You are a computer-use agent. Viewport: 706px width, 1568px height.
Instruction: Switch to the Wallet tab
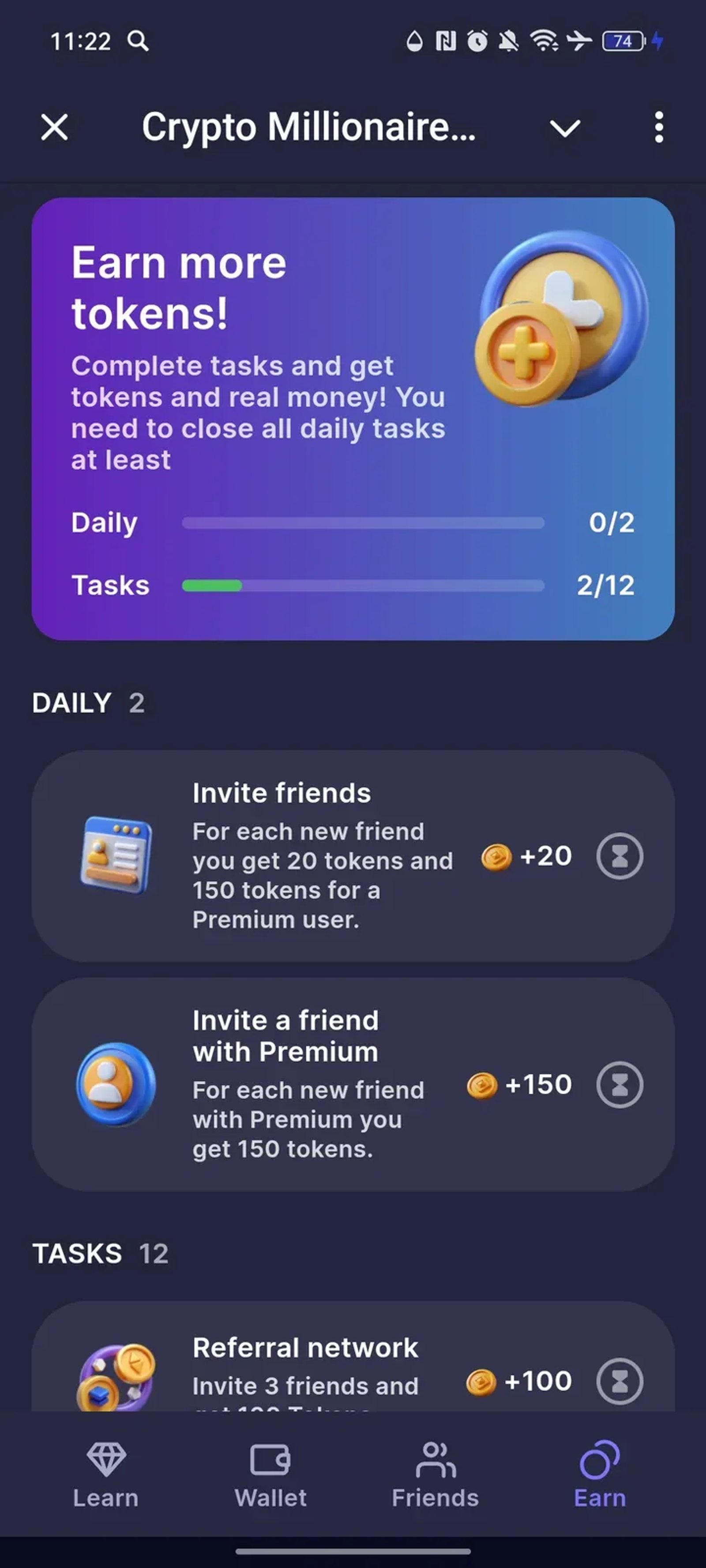point(270,1474)
